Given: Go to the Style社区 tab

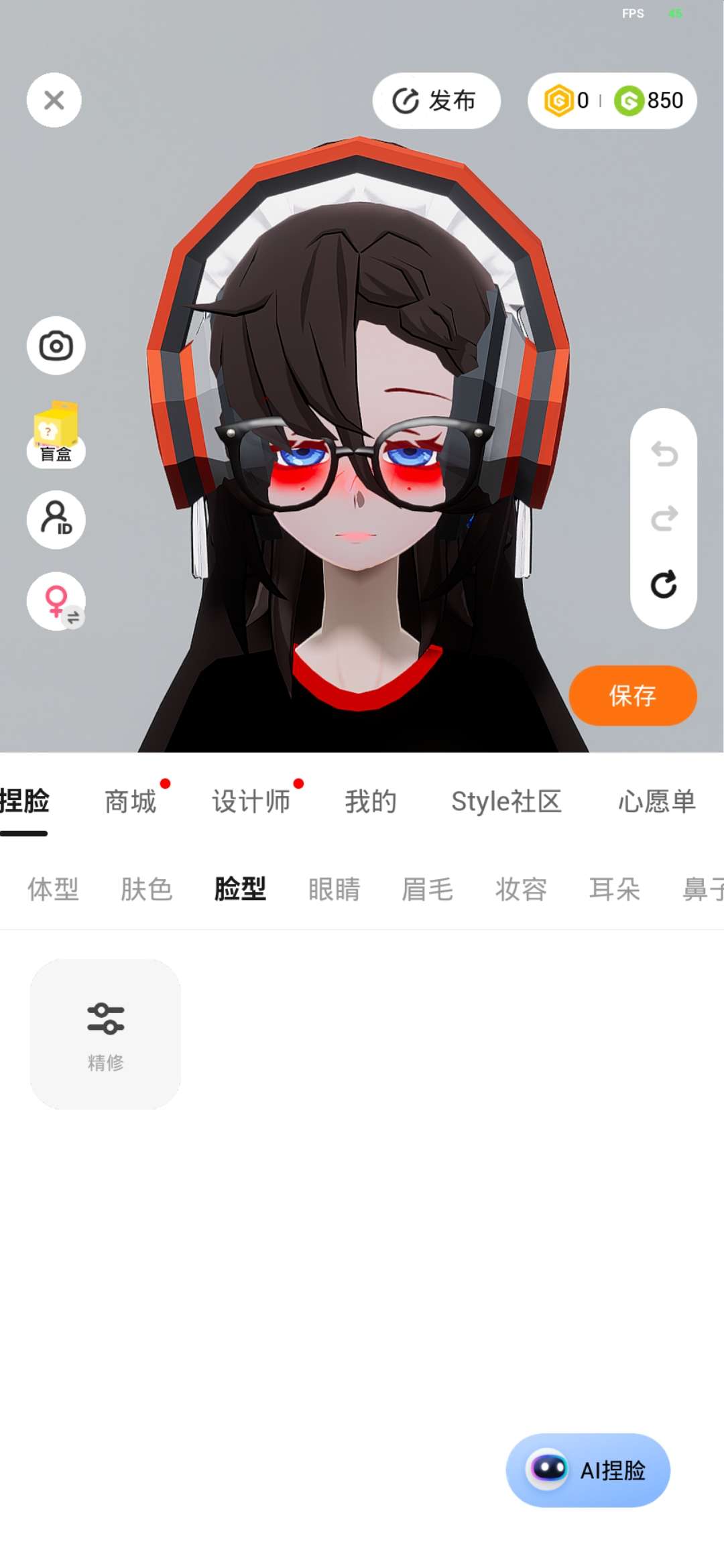Looking at the screenshot, I should coord(506,801).
